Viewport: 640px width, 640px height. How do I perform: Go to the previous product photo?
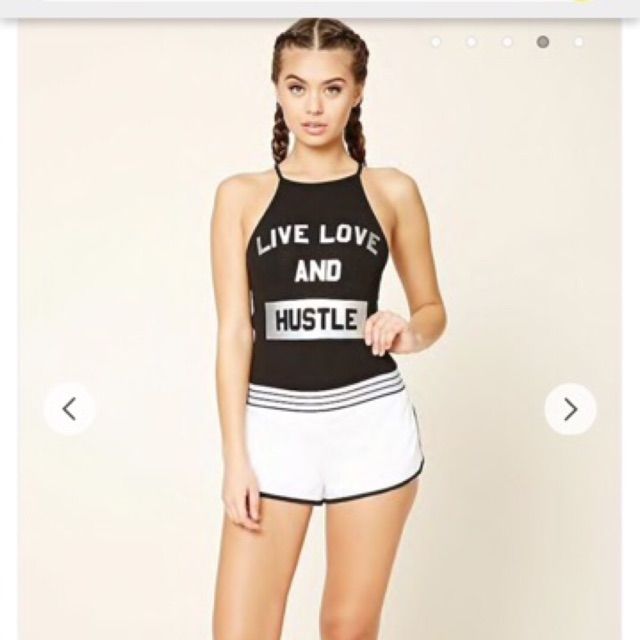click(x=69, y=409)
